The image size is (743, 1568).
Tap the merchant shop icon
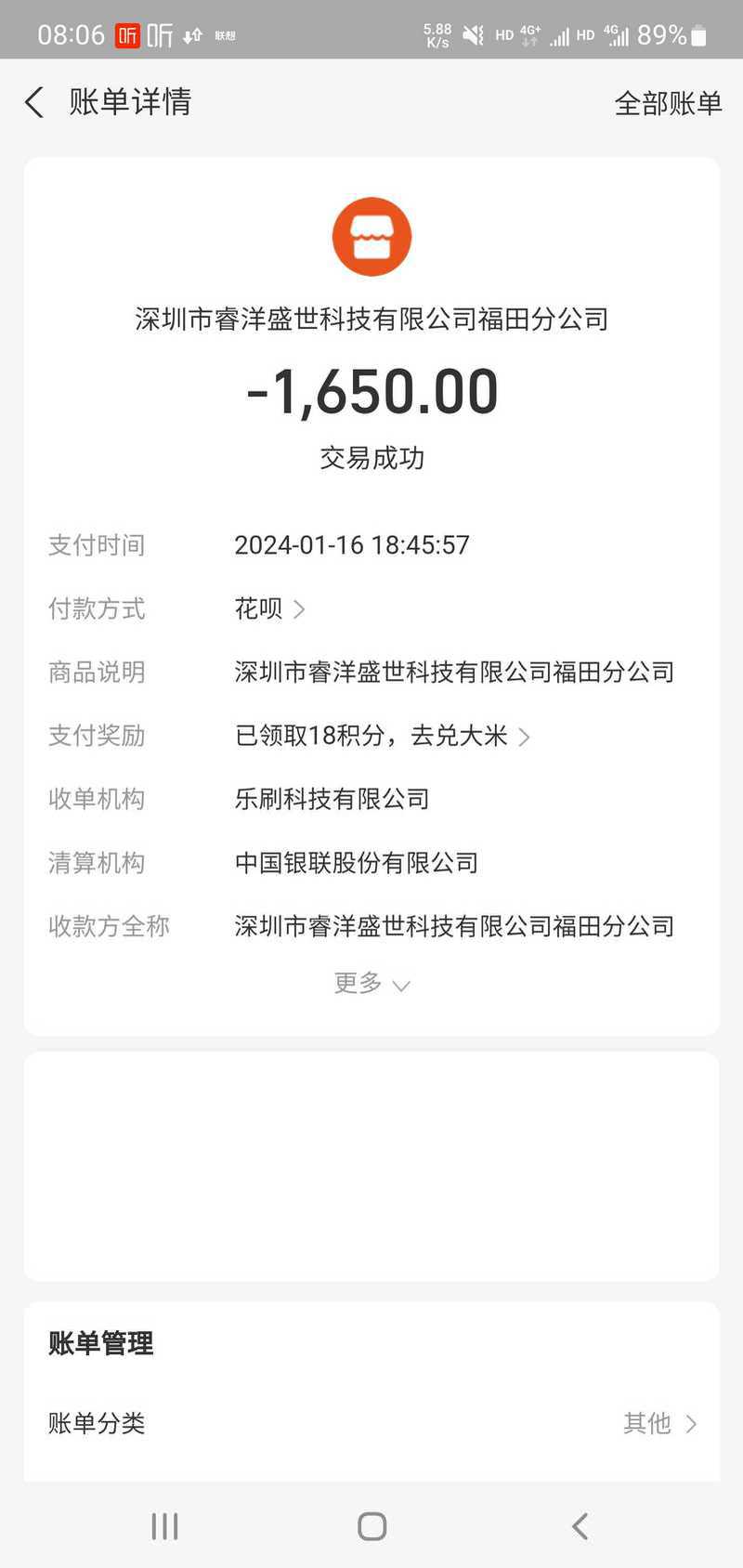pos(371,237)
